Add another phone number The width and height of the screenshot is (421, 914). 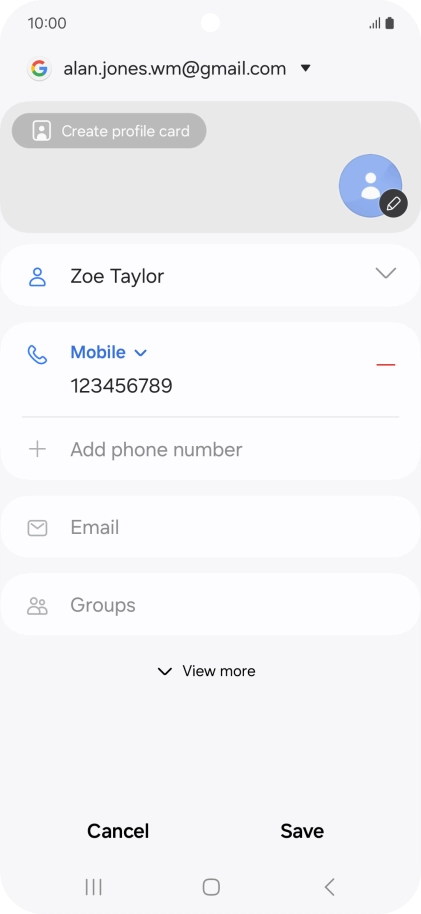click(210, 449)
